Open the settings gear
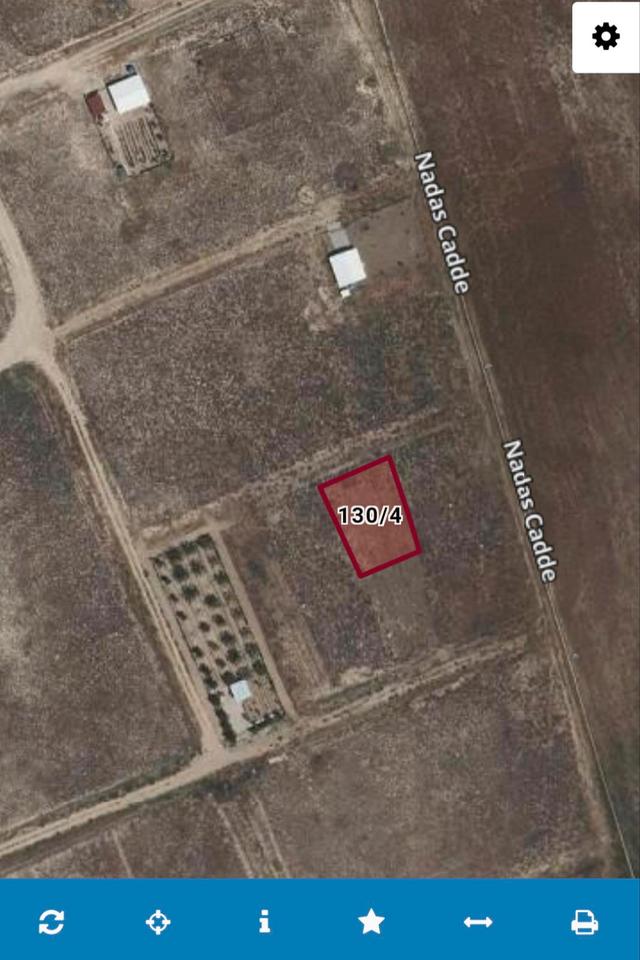The width and height of the screenshot is (640, 960). pos(606,37)
